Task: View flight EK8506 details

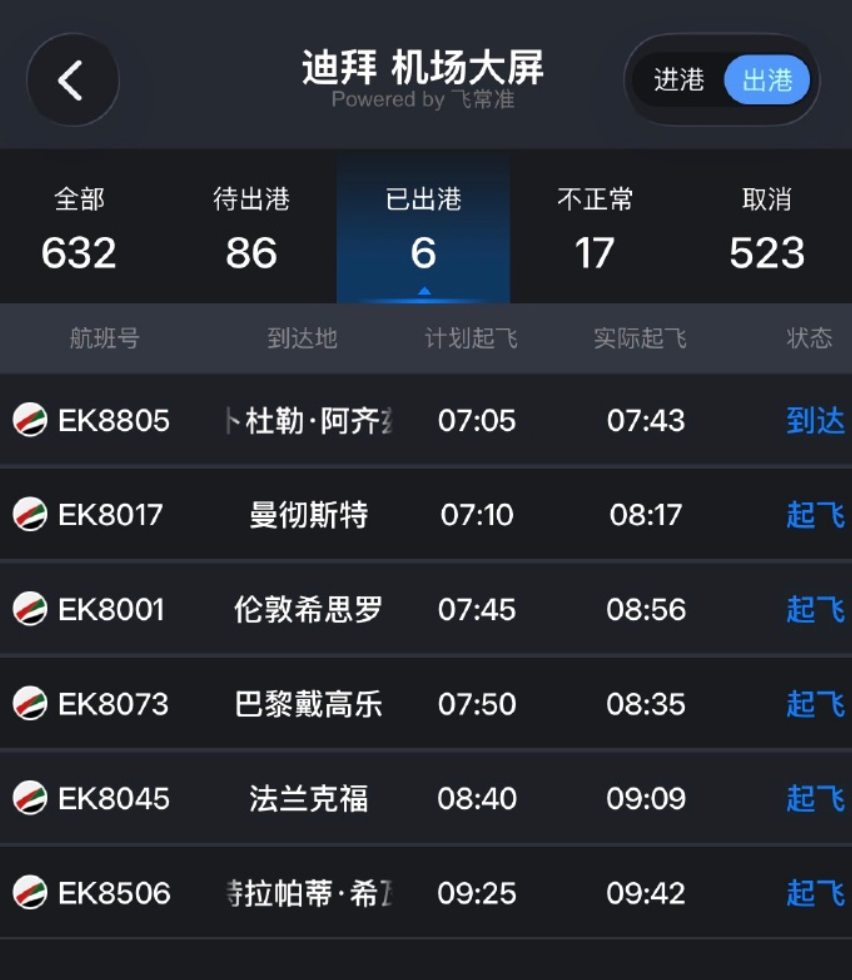Action: pyautogui.click(x=426, y=893)
